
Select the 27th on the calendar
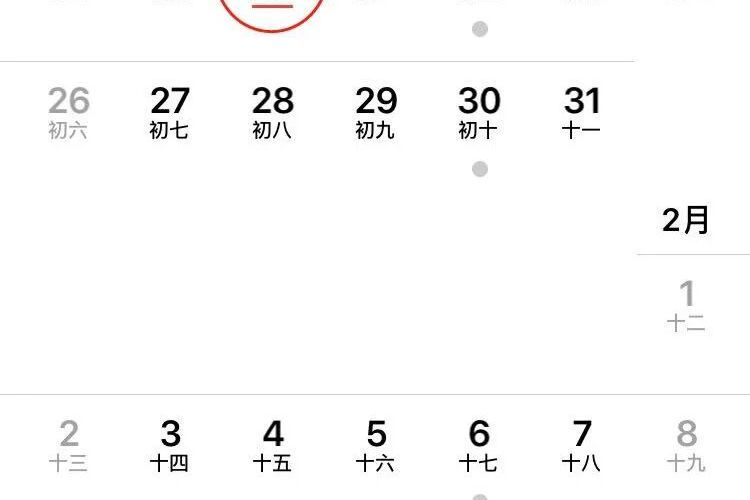point(170,111)
